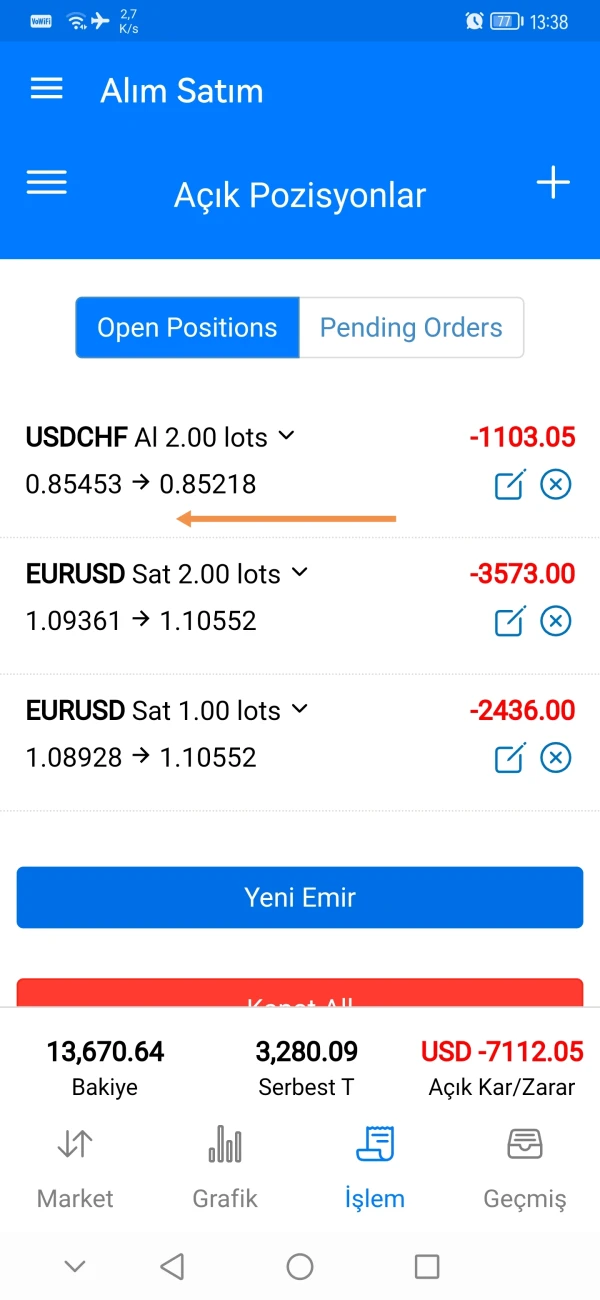Viewport: 600px width, 1300px height.
Task: Add a new position with plus icon
Action: point(553,183)
